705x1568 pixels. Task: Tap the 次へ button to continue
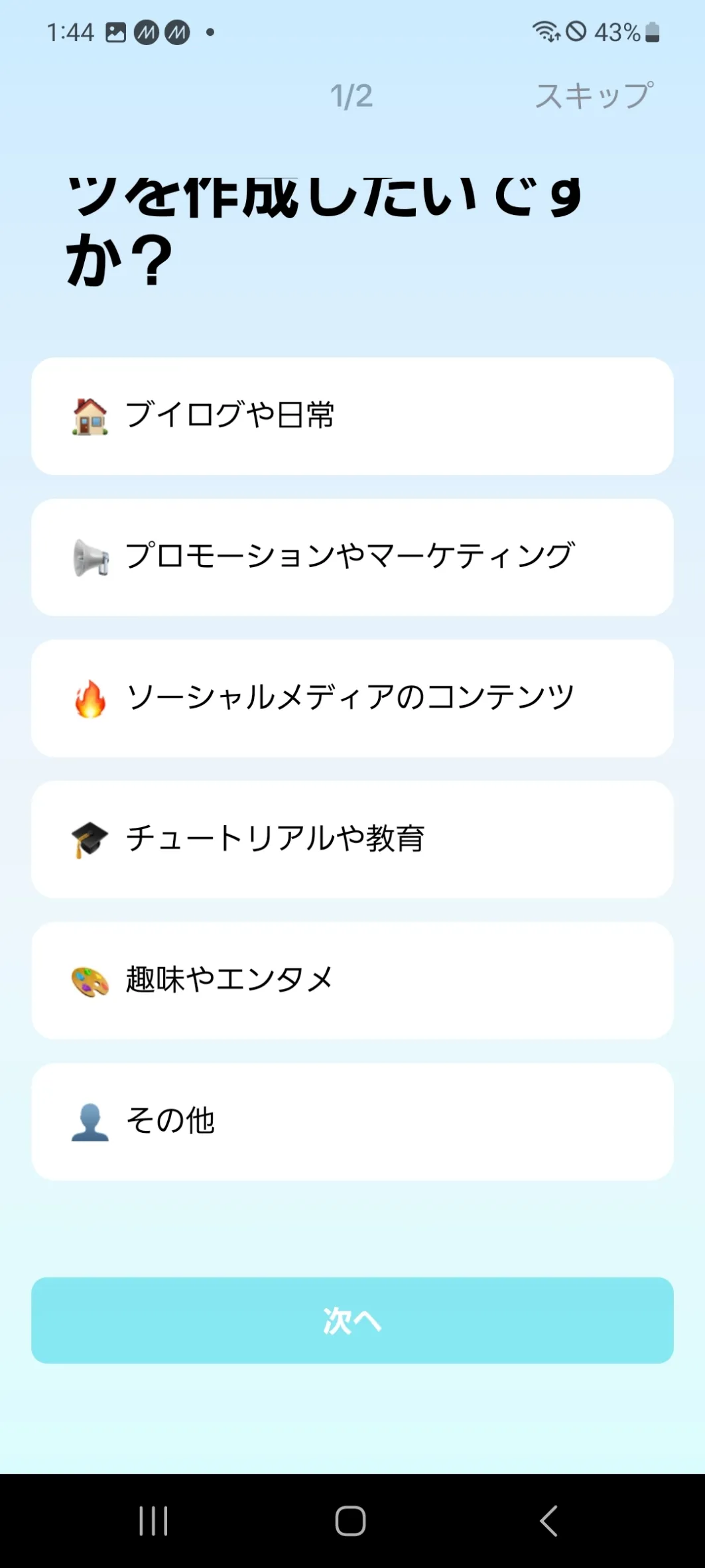[x=352, y=1320]
